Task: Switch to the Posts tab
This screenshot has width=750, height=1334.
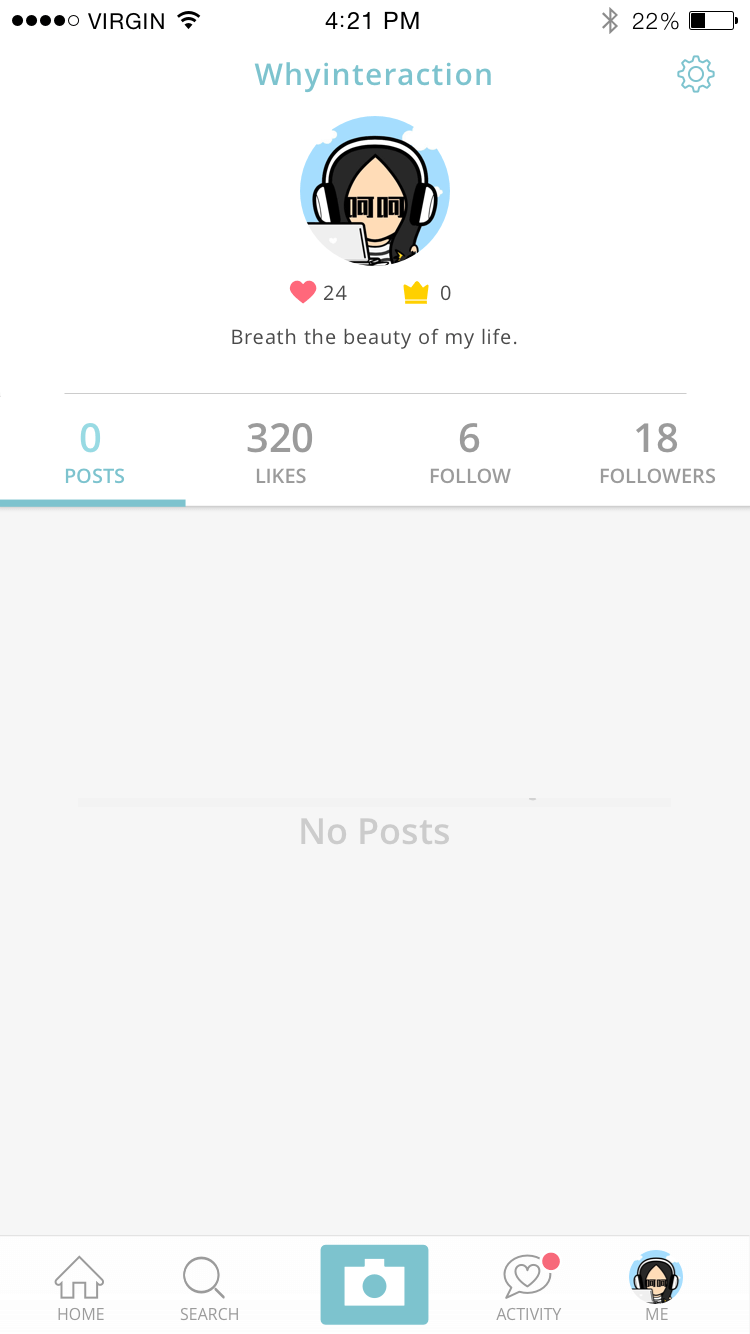Action: (x=94, y=453)
